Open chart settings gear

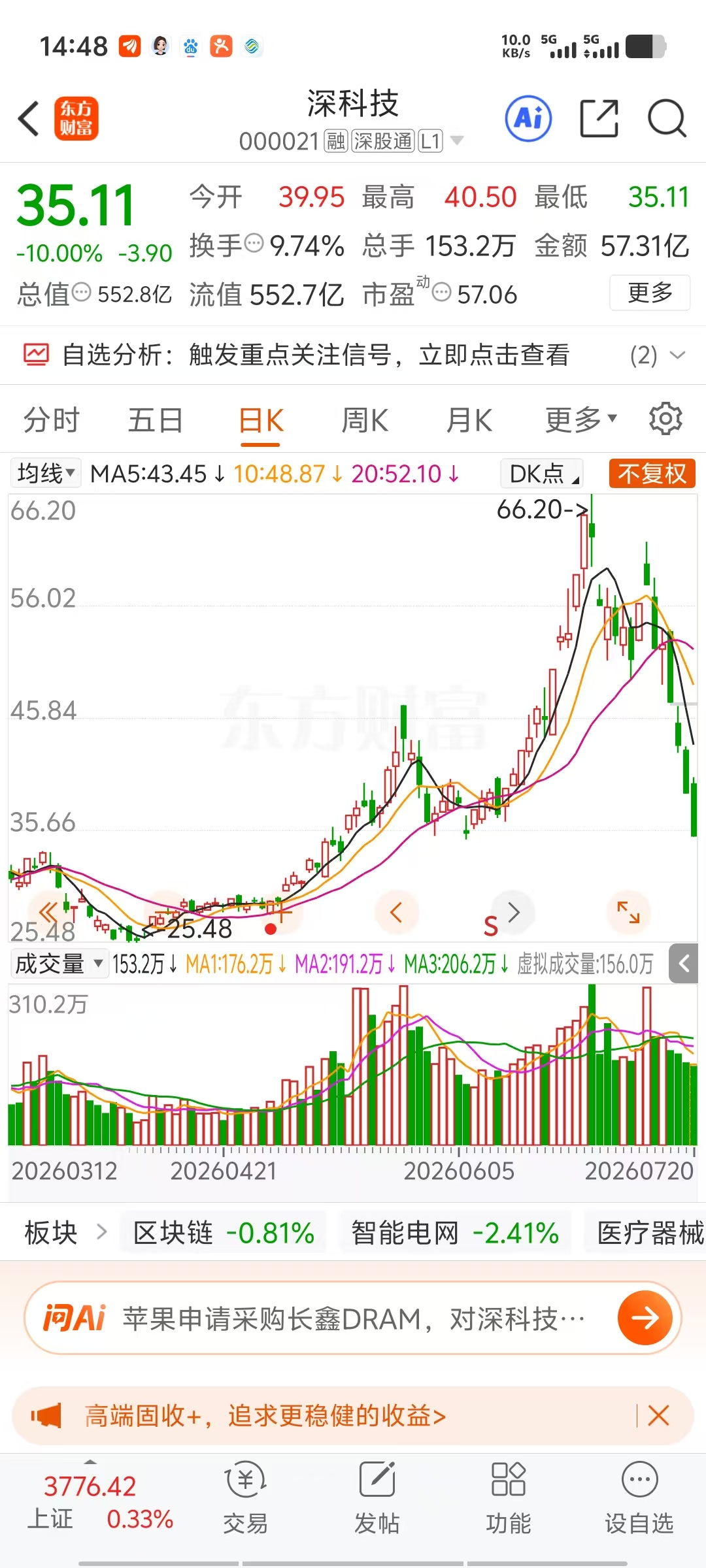[x=665, y=419]
